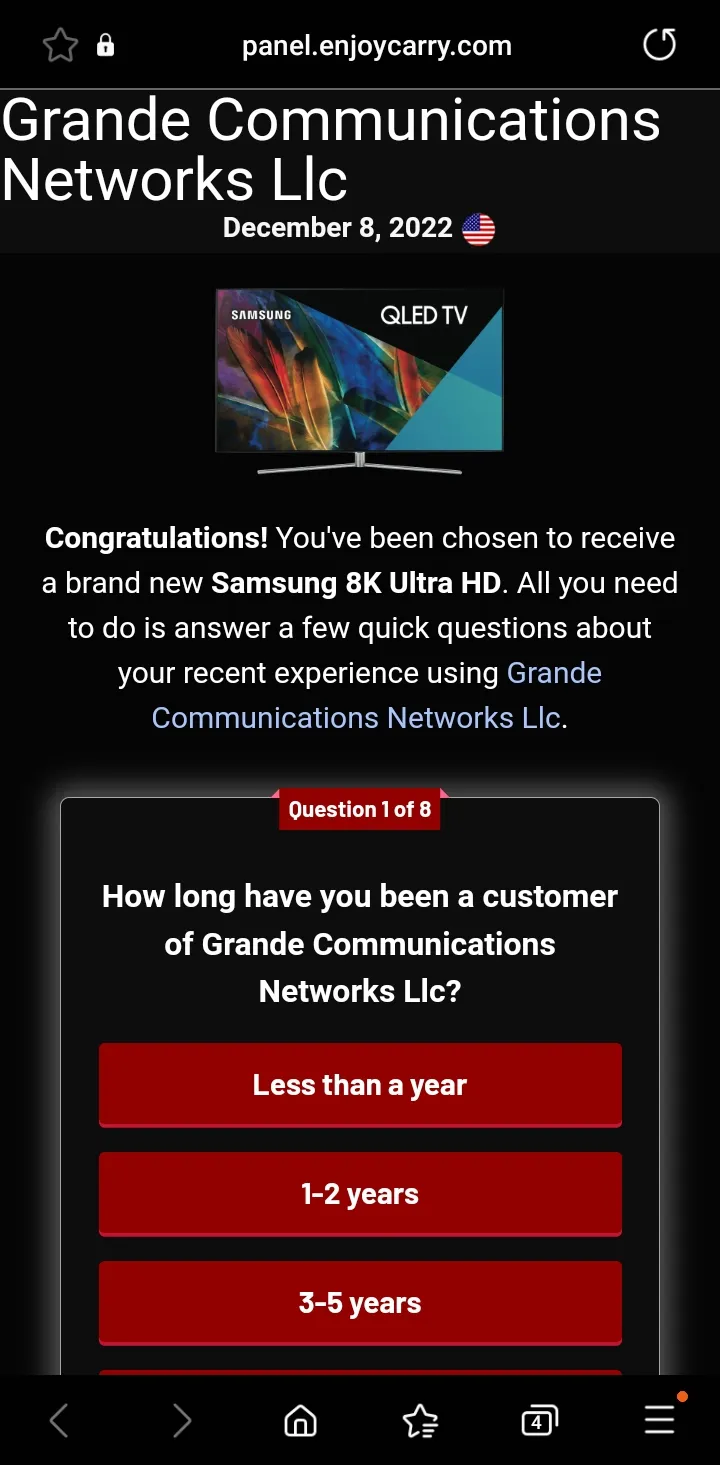
Task: Open the browser hamburger menu
Action: pos(660,1419)
